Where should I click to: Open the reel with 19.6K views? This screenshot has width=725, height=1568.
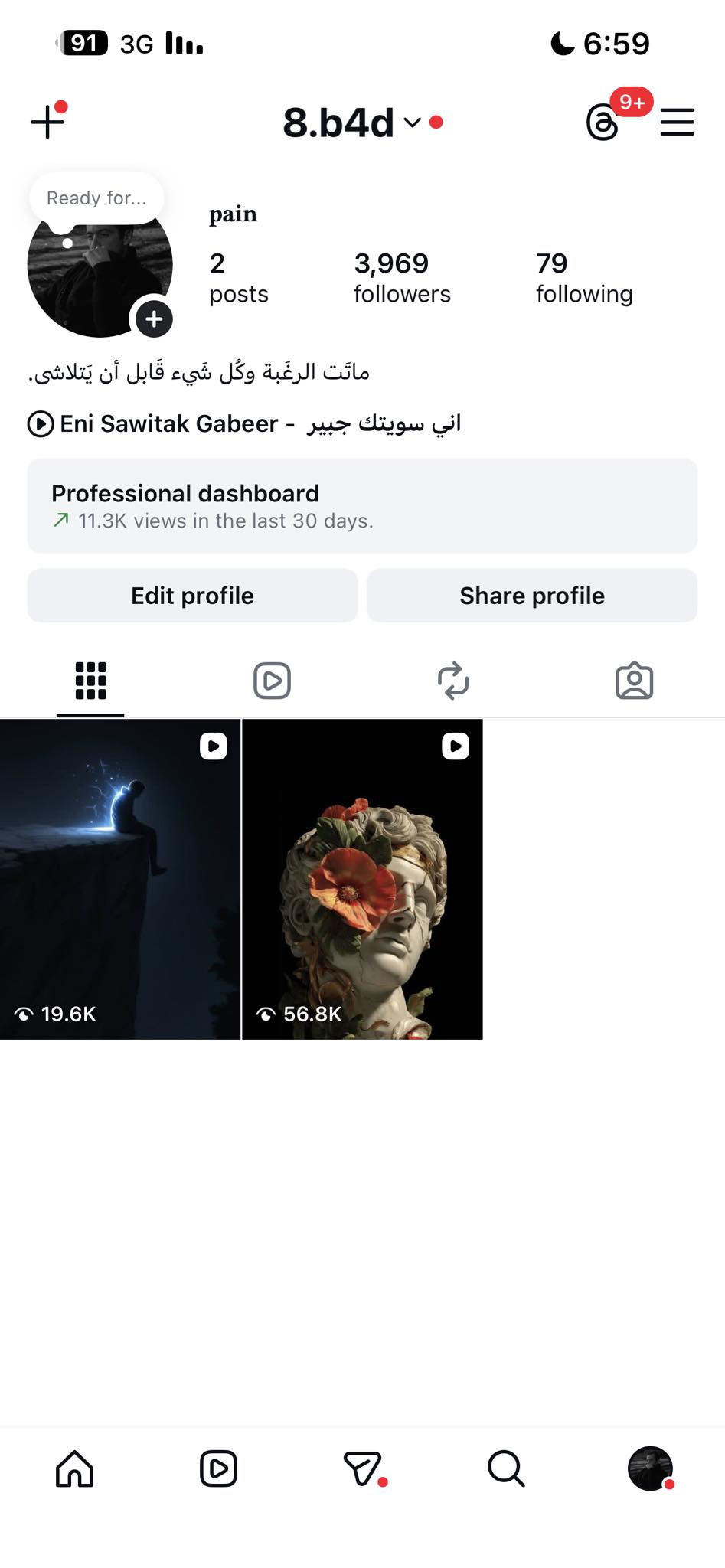pyautogui.click(x=120, y=879)
